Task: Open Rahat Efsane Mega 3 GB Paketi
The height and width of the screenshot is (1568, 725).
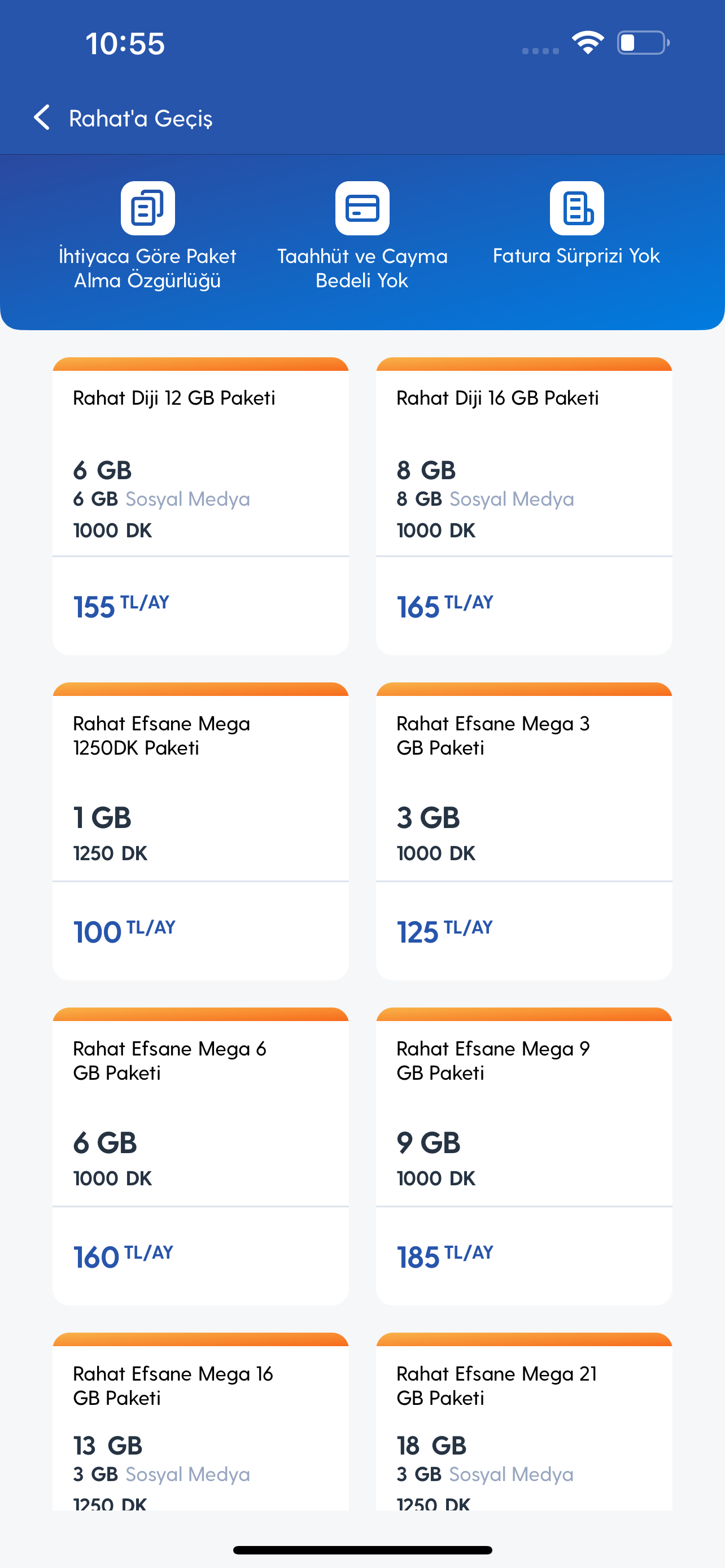Action: point(524,831)
